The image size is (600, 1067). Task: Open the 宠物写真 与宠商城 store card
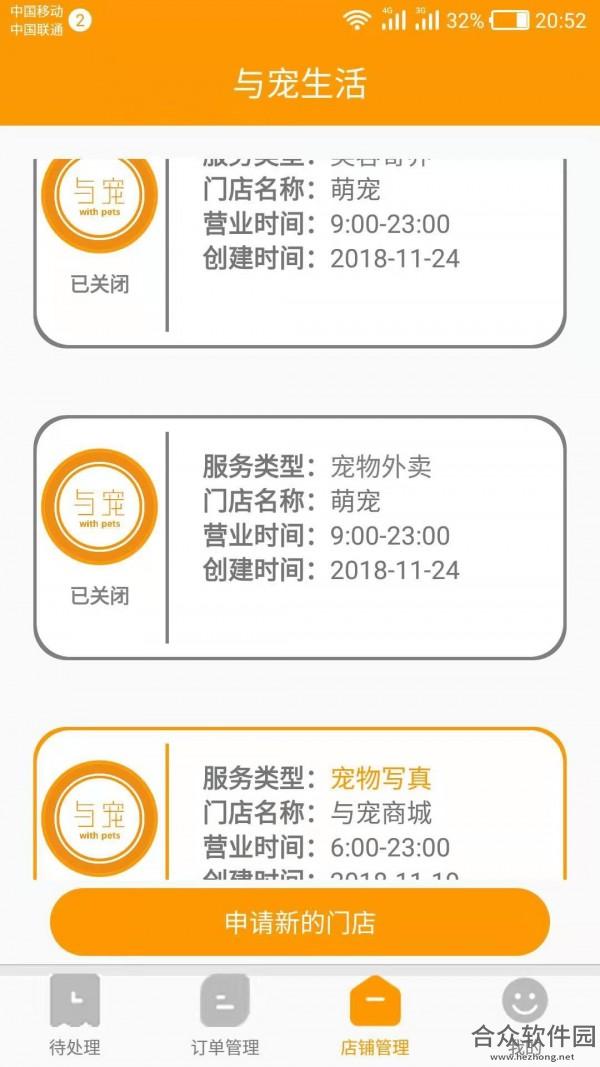coord(300,804)
